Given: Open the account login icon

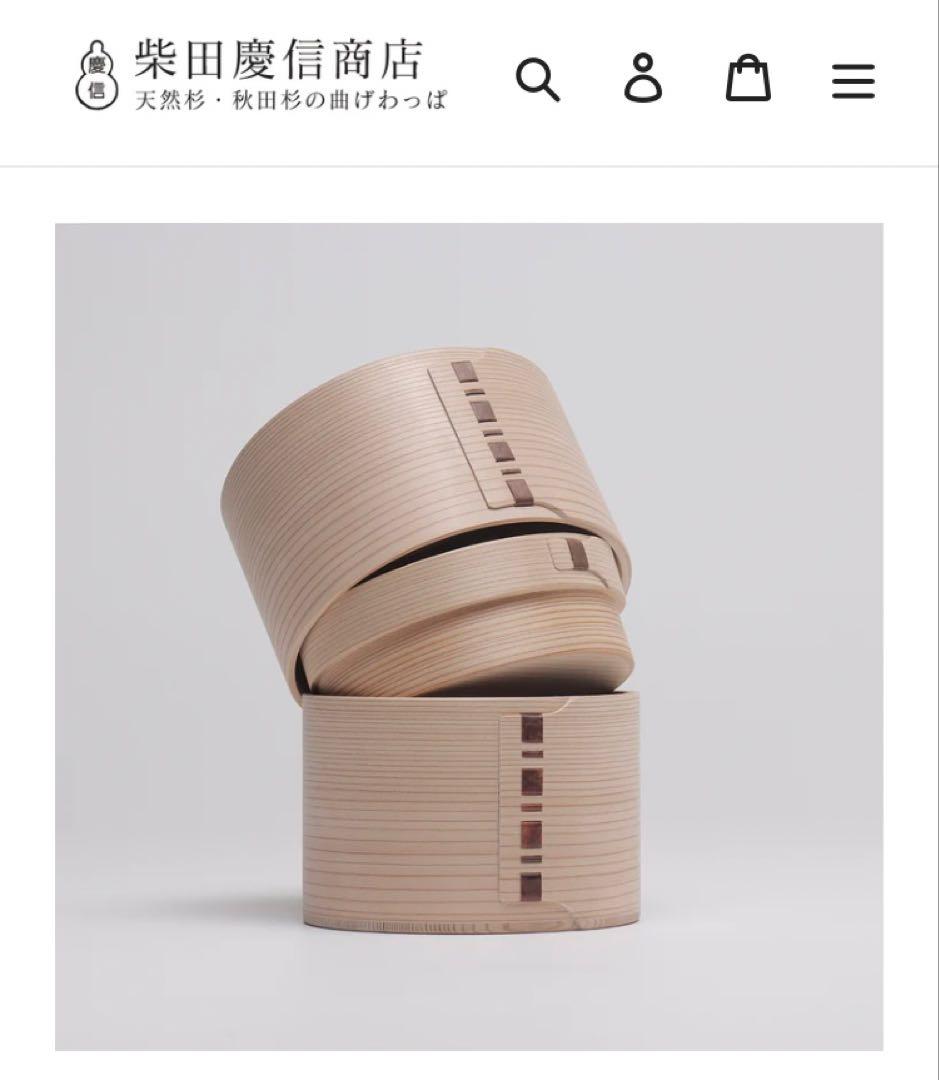Looking at the screenshot, I should pos(643,78).
